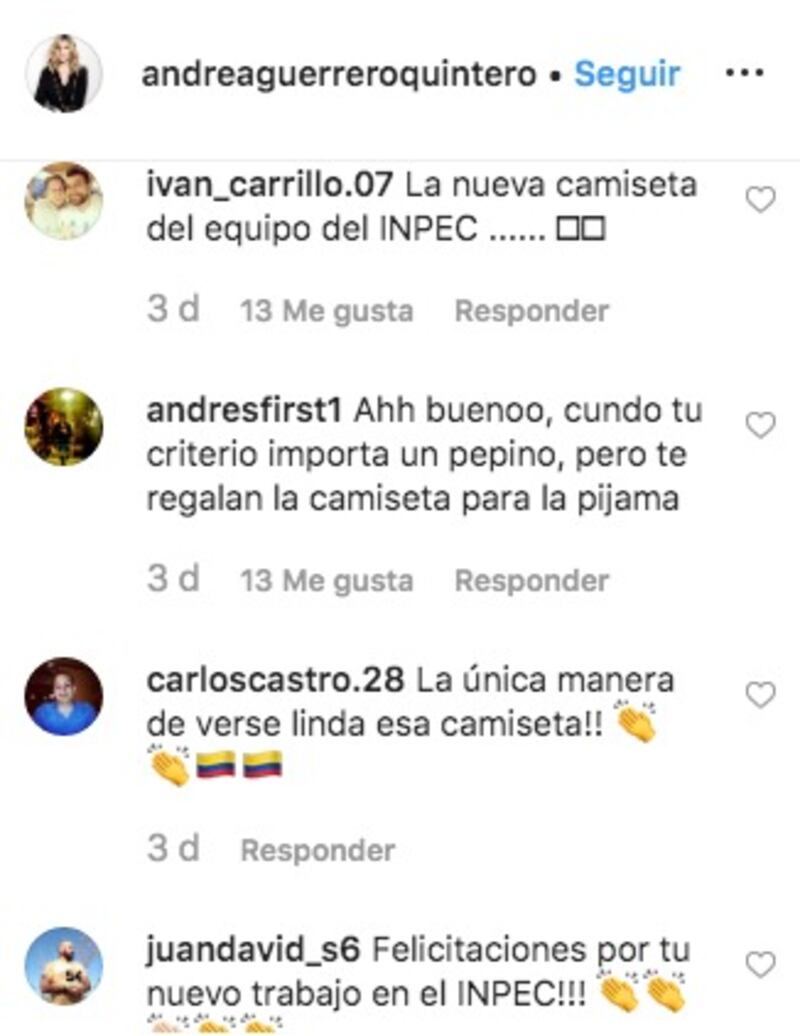Follow andreaguerreroquintero with Seguir
Viewport: 800px width, 1035px height.
[627, 75]
